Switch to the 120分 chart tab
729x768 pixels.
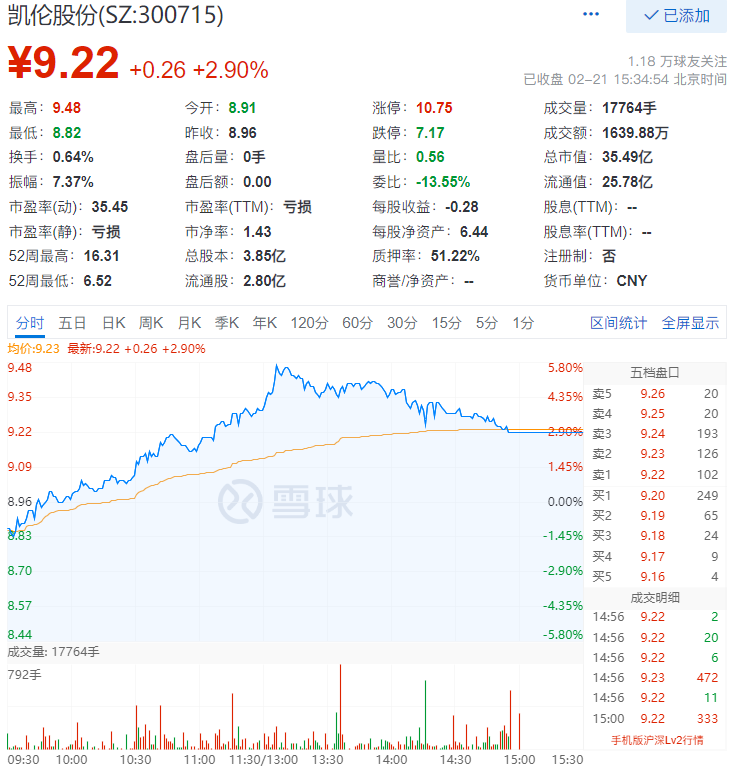point(309,323)
